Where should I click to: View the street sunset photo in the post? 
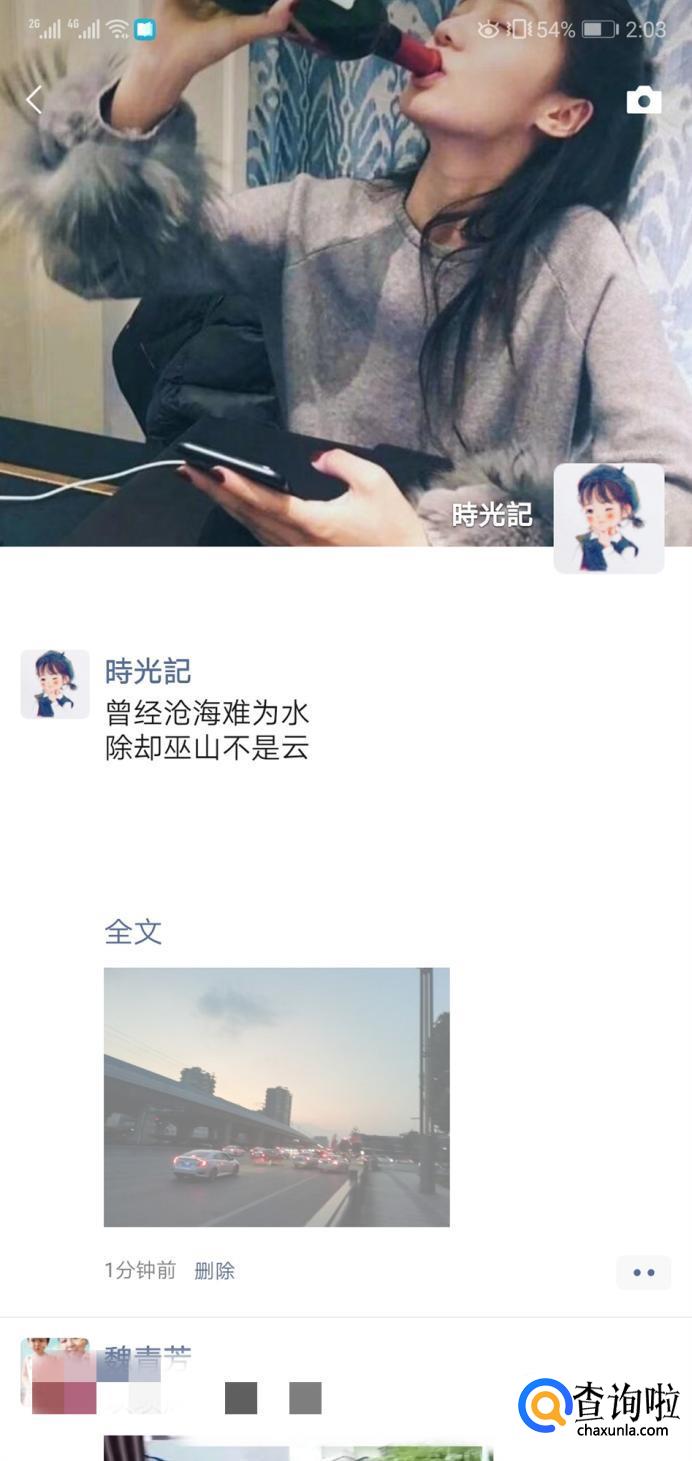point(276,1096)
